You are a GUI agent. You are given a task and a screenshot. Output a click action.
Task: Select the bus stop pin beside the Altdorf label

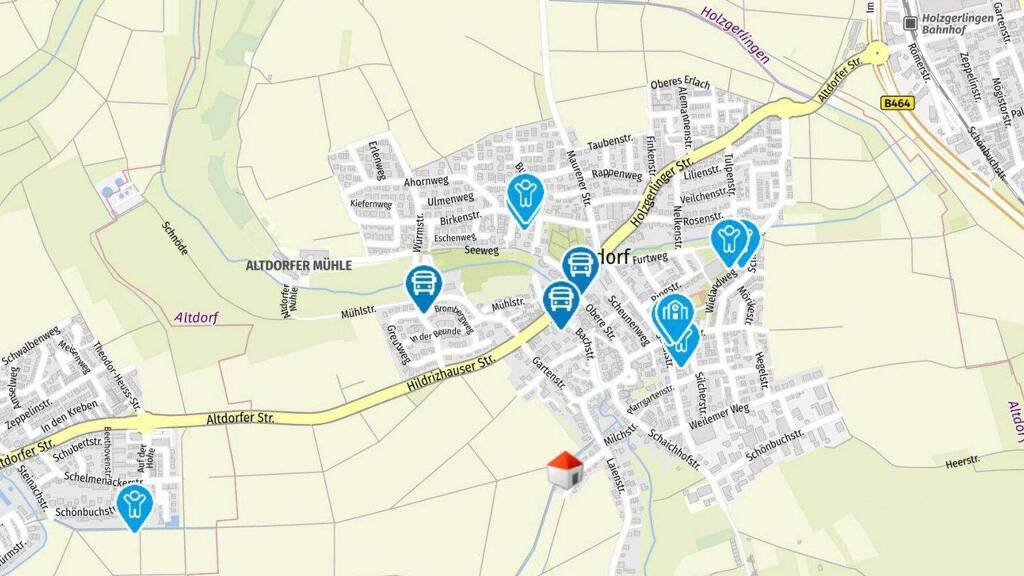580,269
